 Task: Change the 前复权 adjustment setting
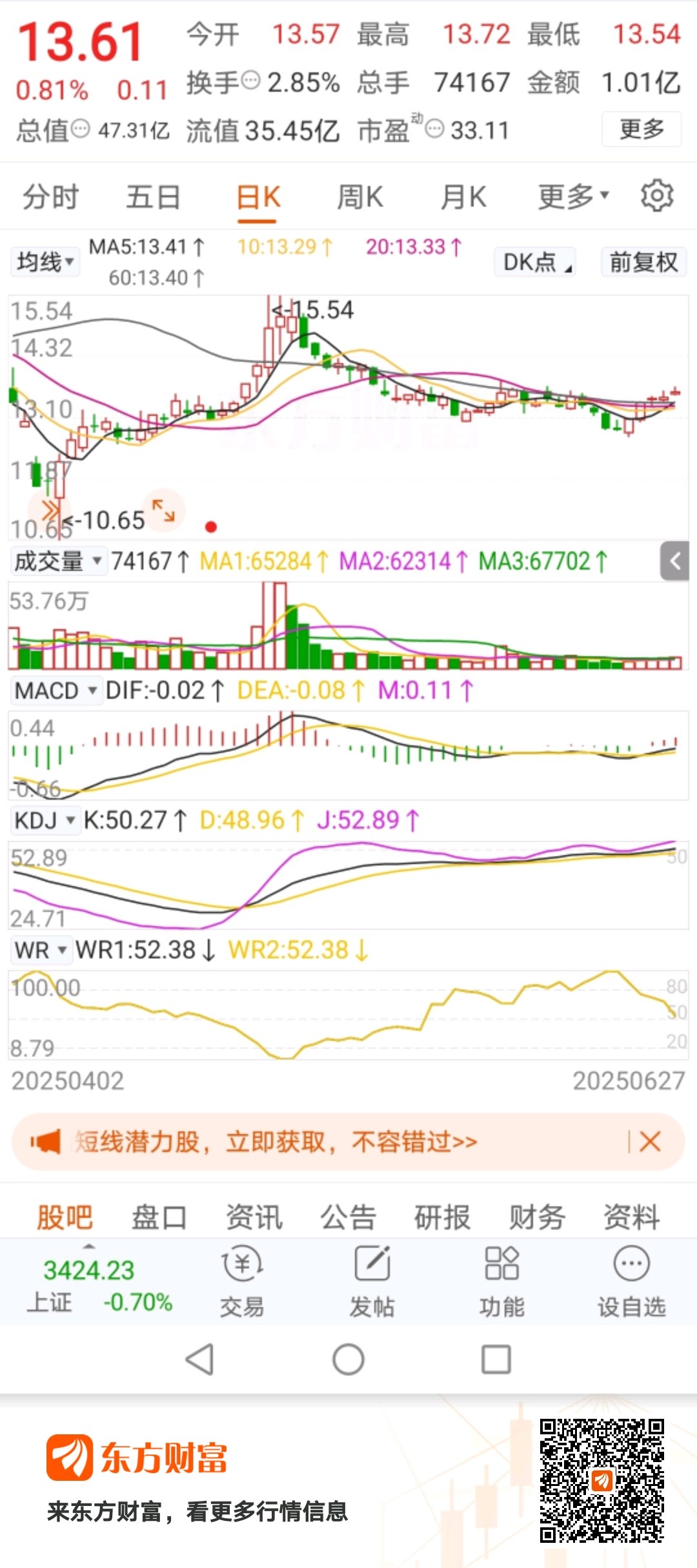[x=643, y=262]
